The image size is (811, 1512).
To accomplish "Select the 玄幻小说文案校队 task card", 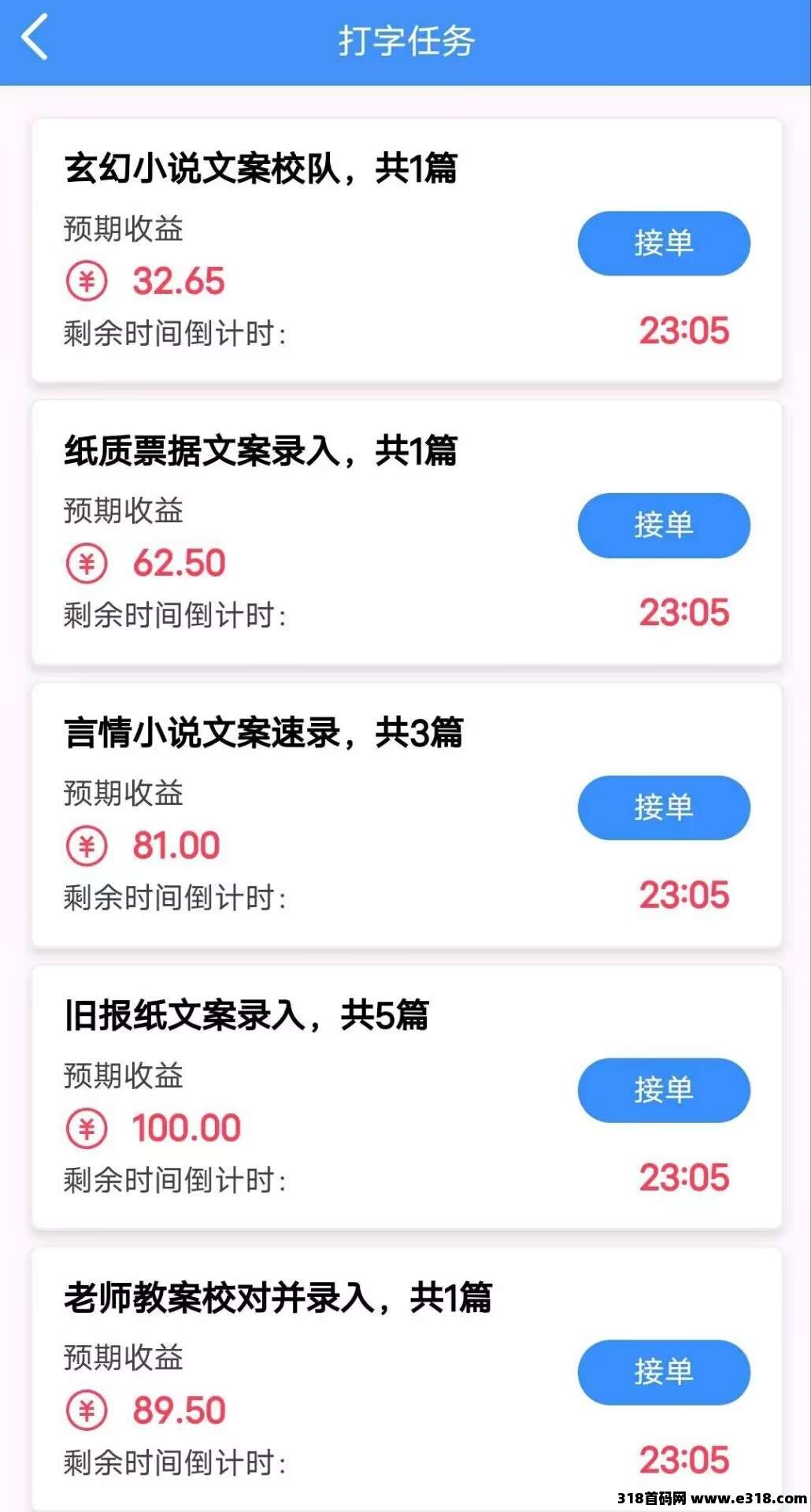I will (x=405, y=244).
